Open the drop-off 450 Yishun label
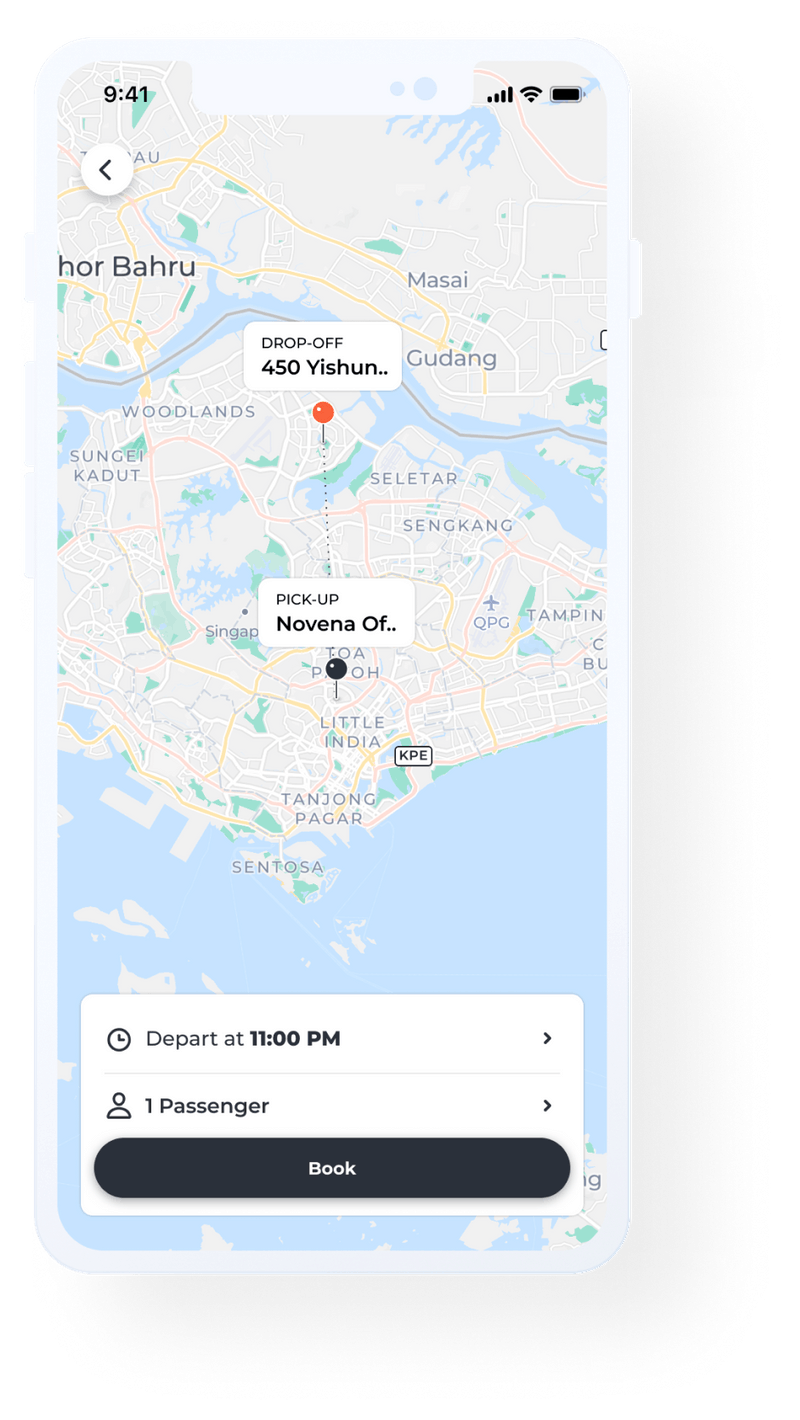Screen dimensions: 800x1420 pyautogui.click(x=322, y=356)
